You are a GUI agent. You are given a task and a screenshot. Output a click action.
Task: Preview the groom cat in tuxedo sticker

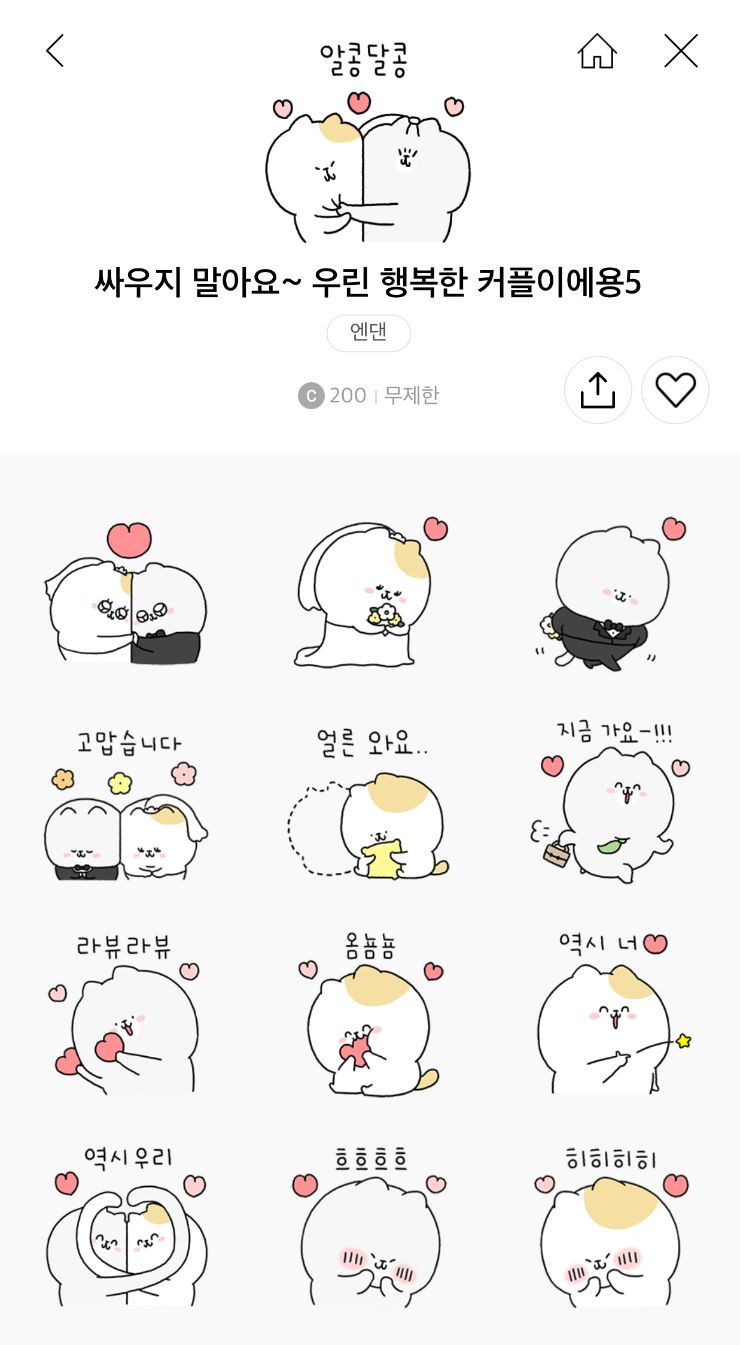(610, 595)
